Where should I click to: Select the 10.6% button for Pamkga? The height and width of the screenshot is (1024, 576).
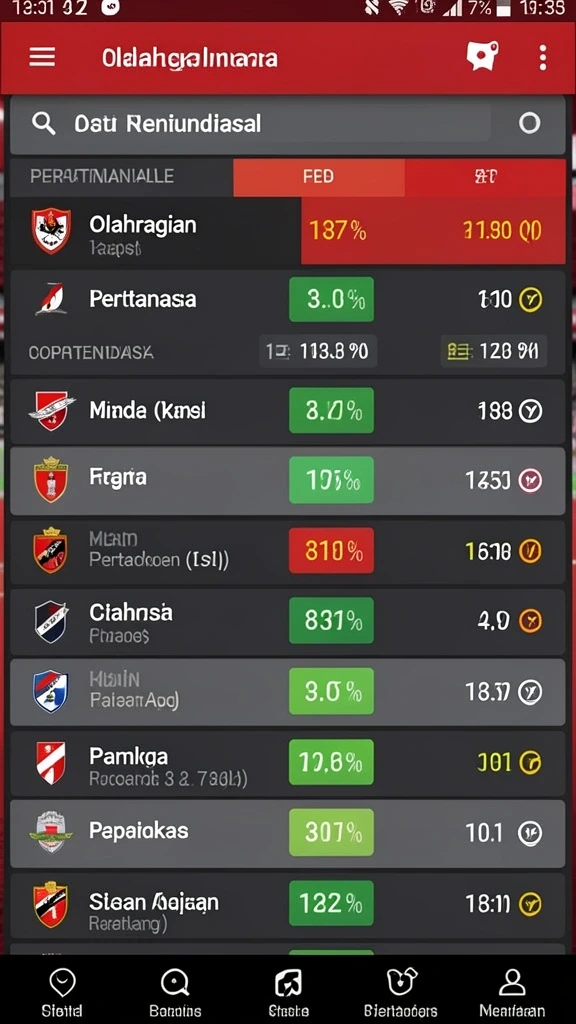tap(332, 761)
